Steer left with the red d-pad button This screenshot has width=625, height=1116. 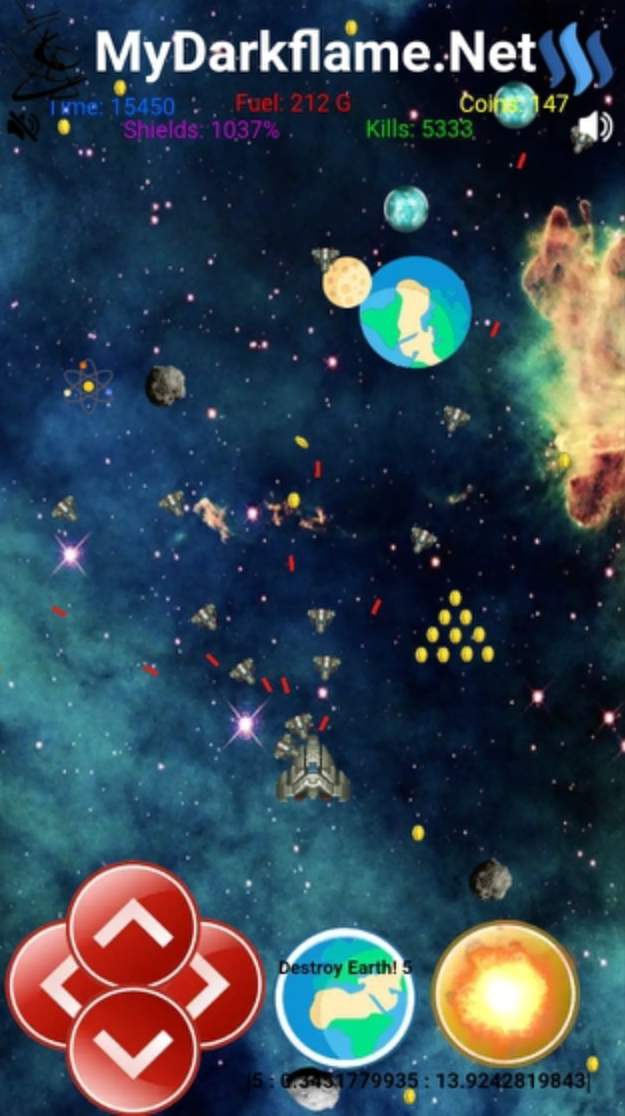tap(45, 985)
